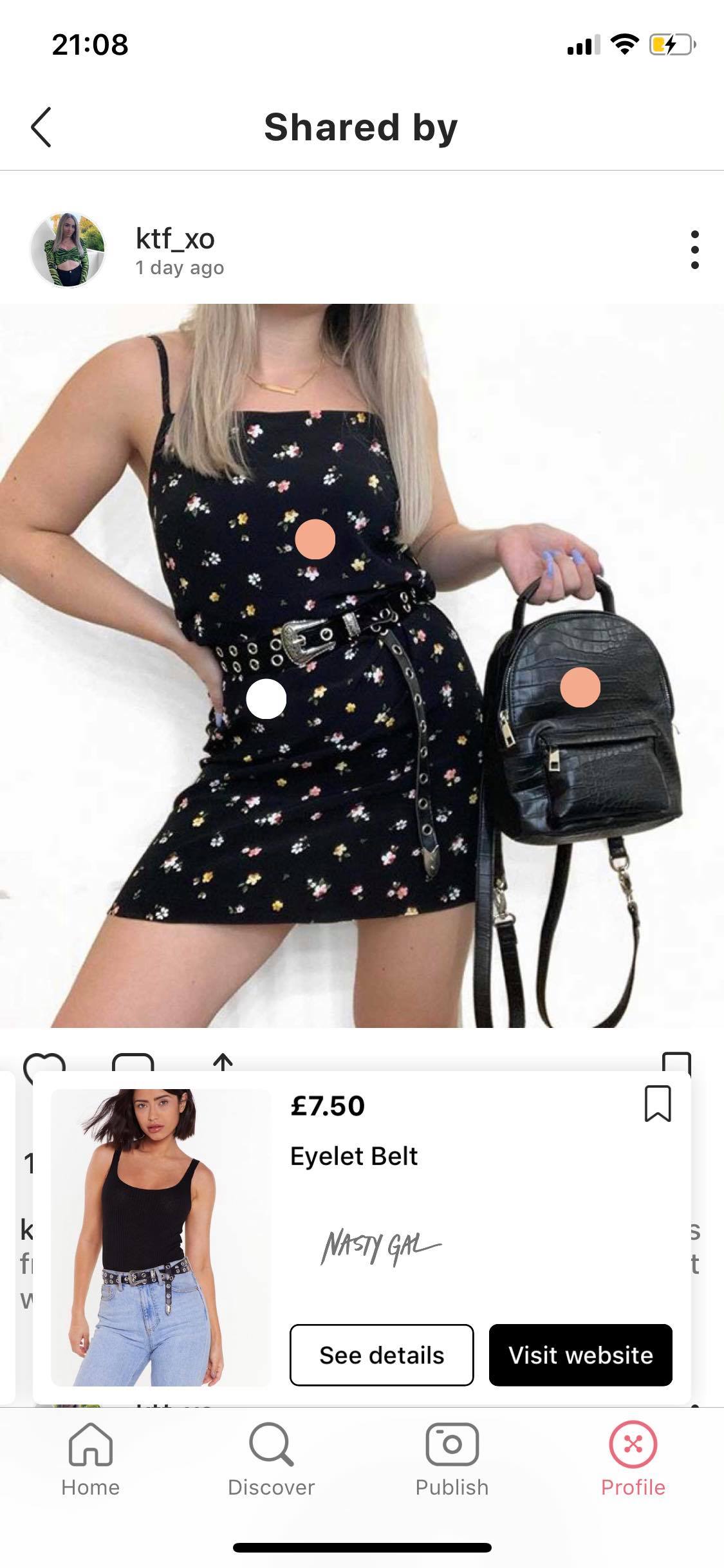
Task: Open the post options menu
Action: [x=694, y=250]
